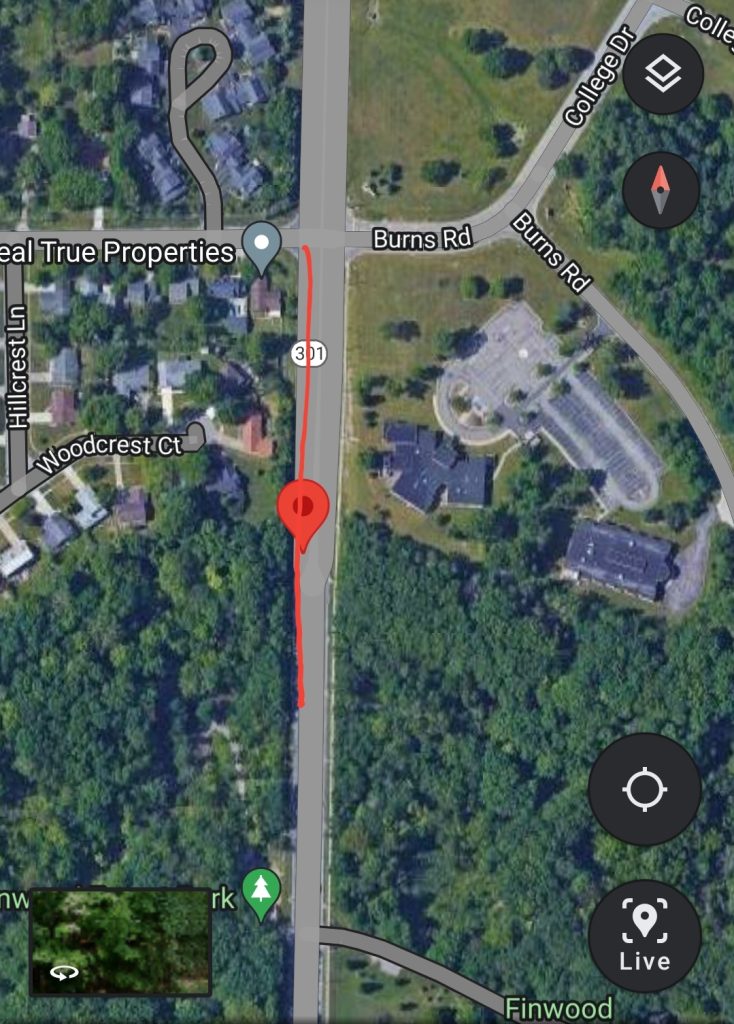
Task: Center map on my location
Action: tap(644, 790)
